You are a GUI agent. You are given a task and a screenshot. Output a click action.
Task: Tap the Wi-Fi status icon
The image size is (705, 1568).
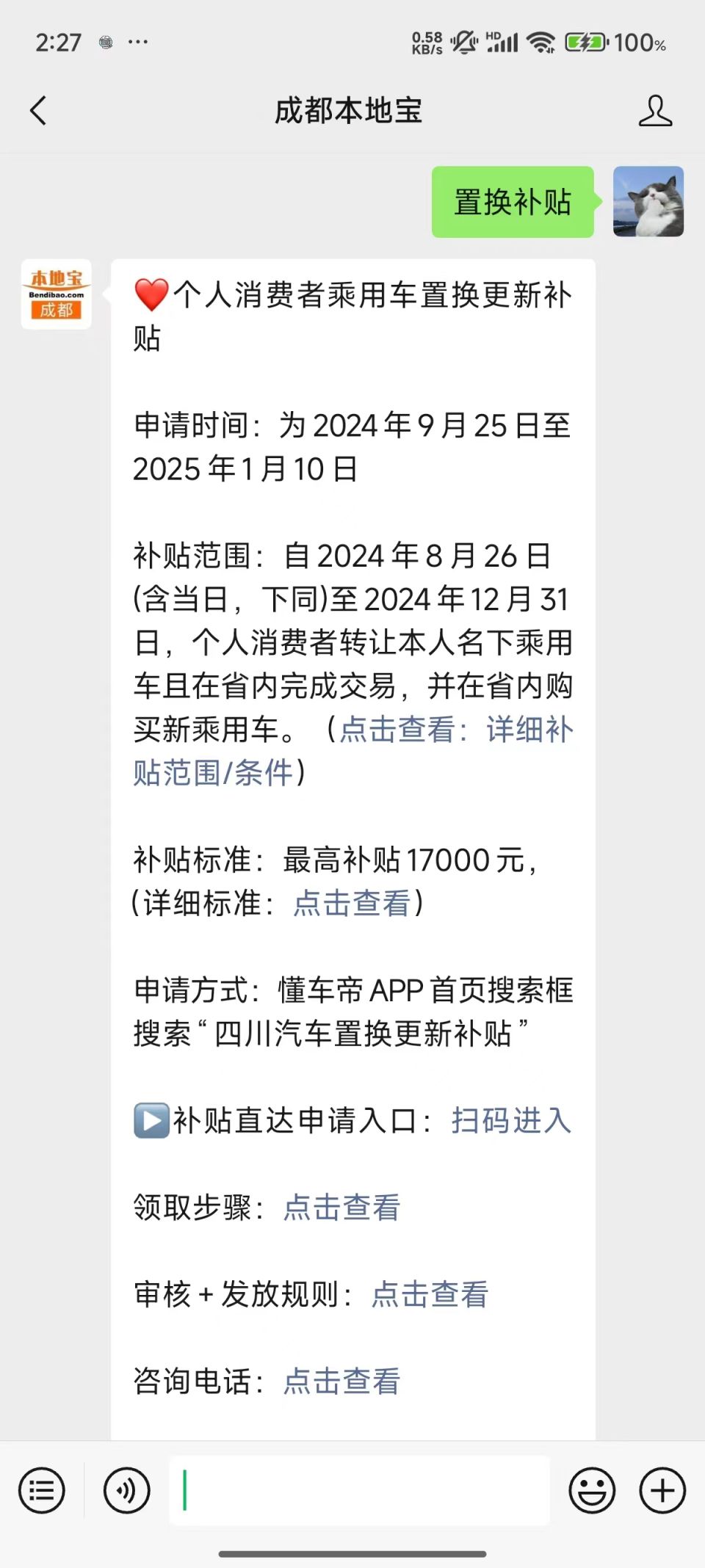click(x=541, y=44)
